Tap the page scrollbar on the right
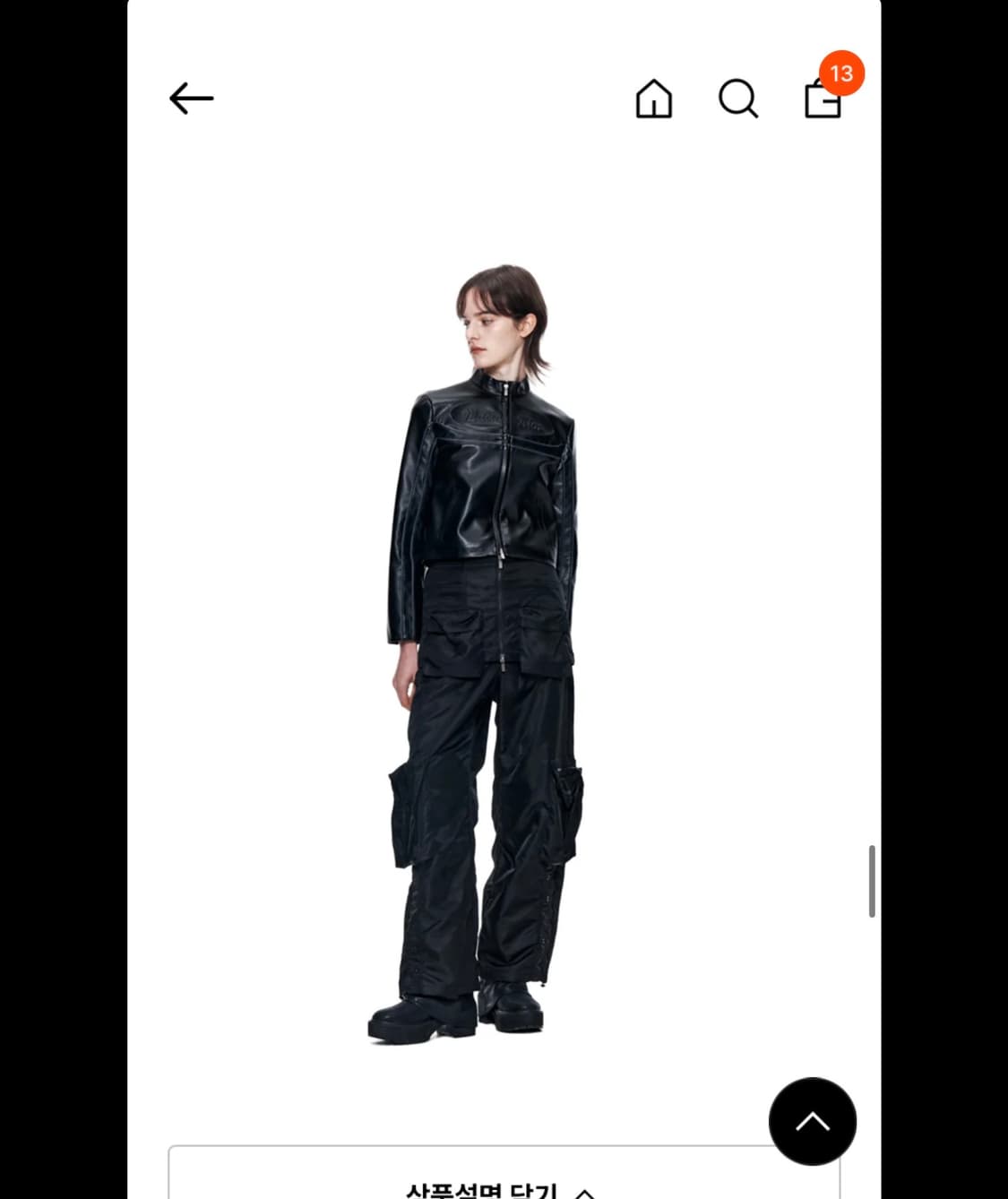 tap(870, 881)
